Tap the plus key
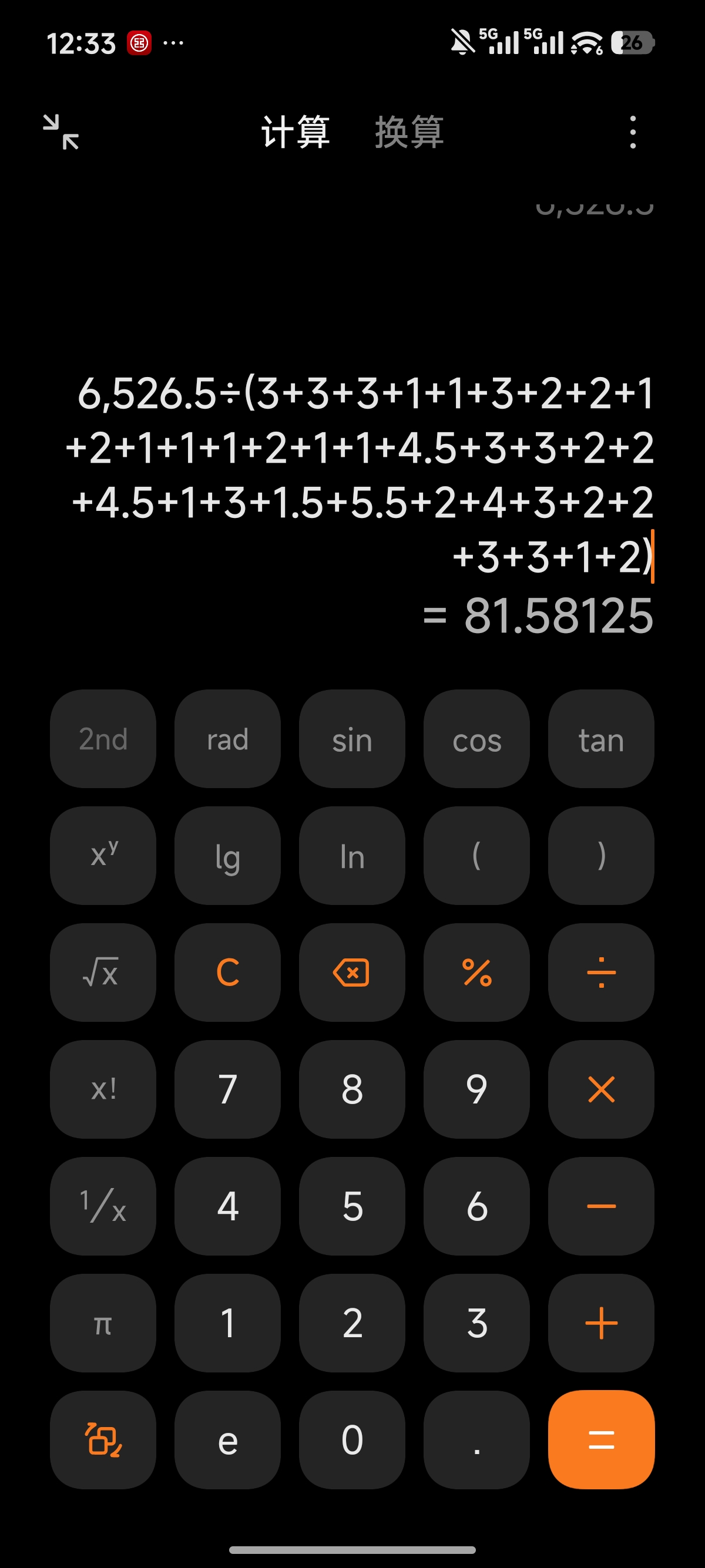 click(601, 1323)
